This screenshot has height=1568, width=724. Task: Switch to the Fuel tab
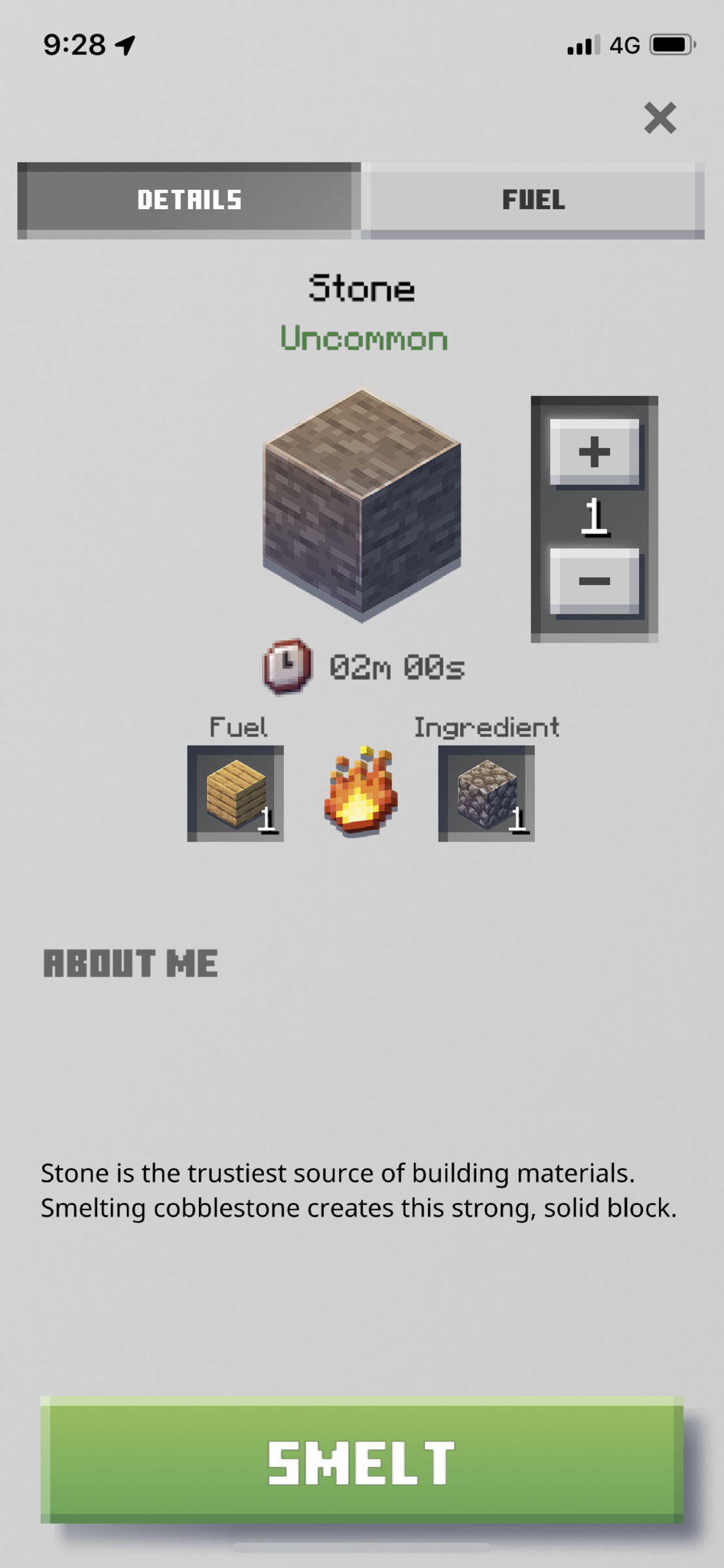(533, 201)
